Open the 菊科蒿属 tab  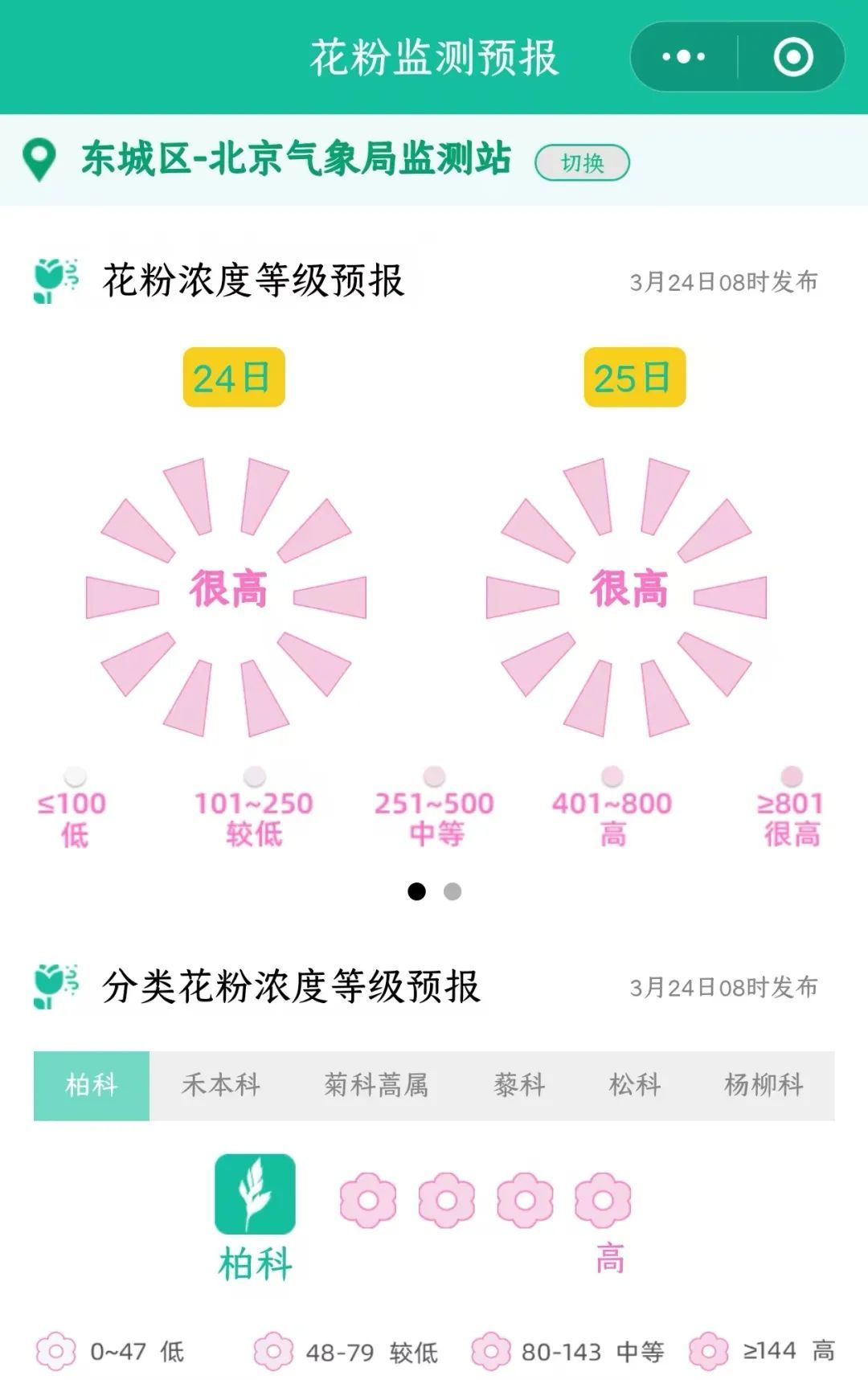coord(376,1085)
